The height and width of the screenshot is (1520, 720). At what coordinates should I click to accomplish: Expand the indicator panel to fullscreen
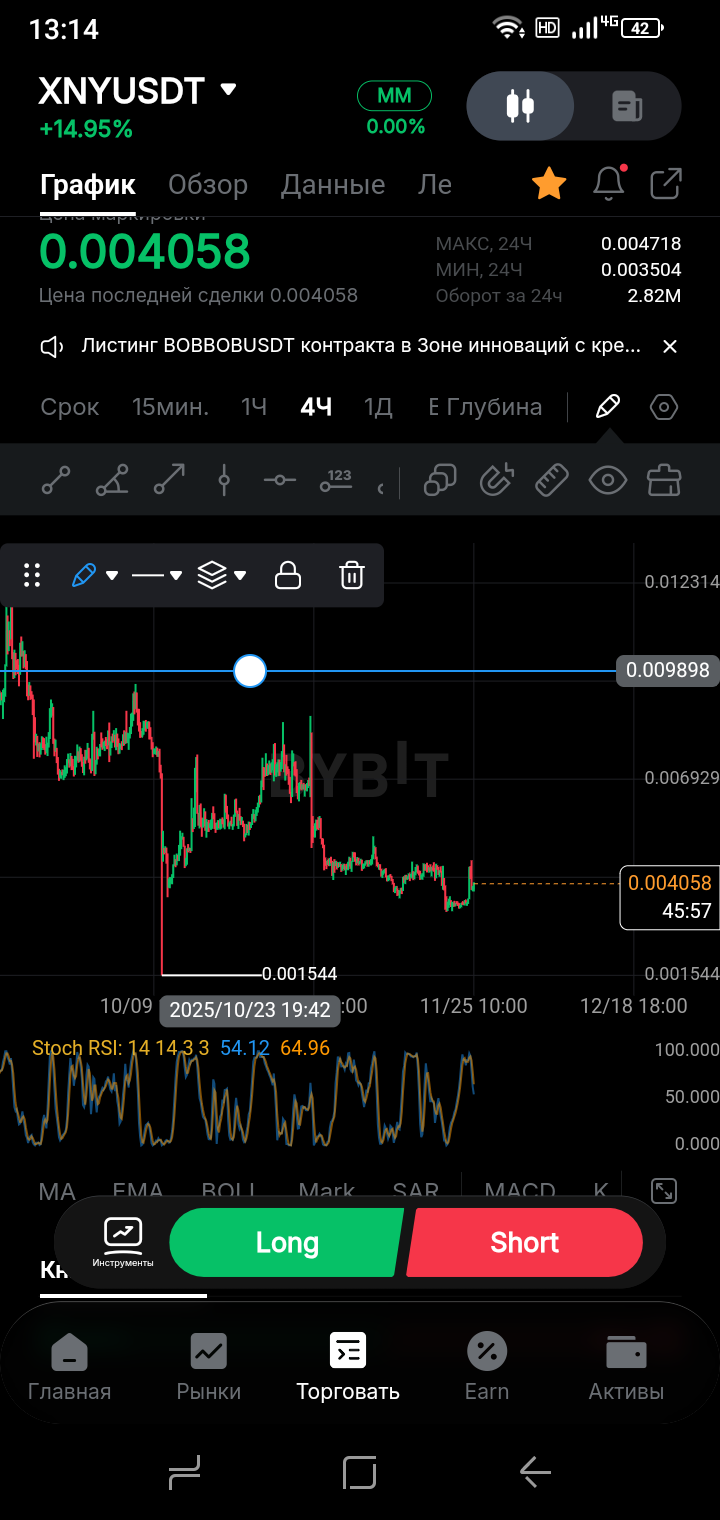pos(664,1191)
